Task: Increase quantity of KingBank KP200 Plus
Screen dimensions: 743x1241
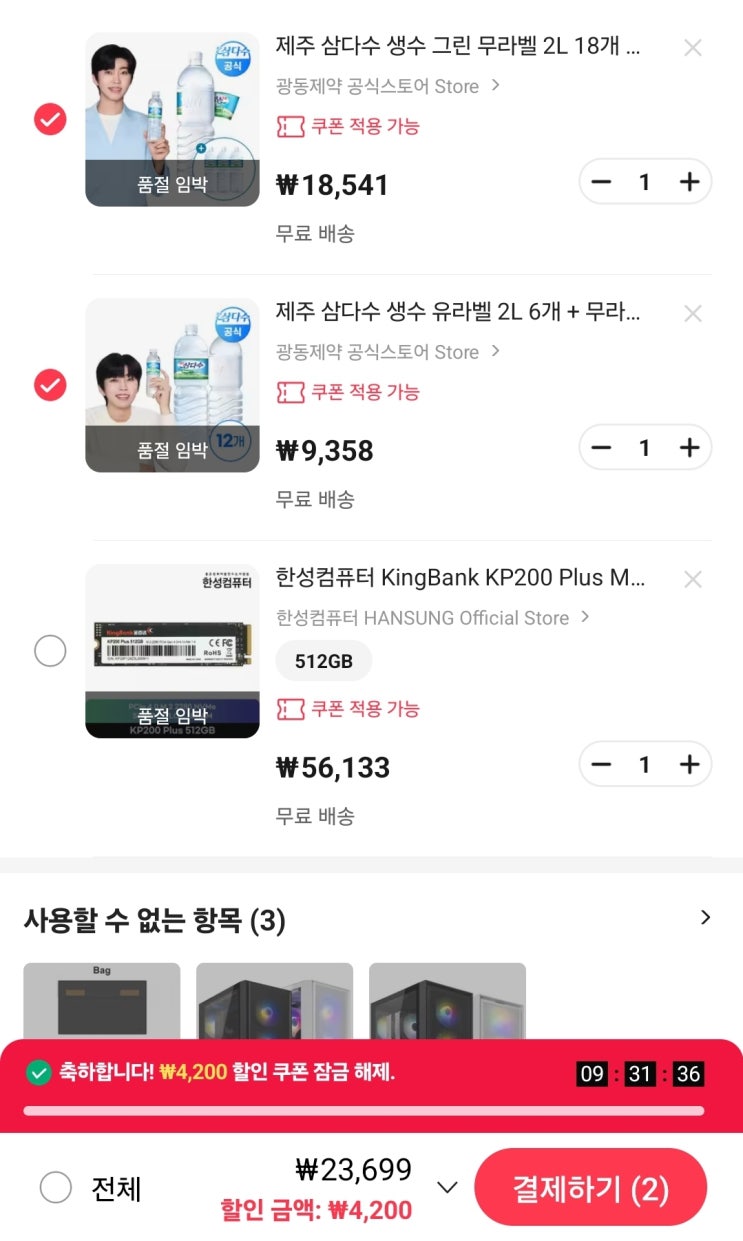Action: [x=689, y=765]
